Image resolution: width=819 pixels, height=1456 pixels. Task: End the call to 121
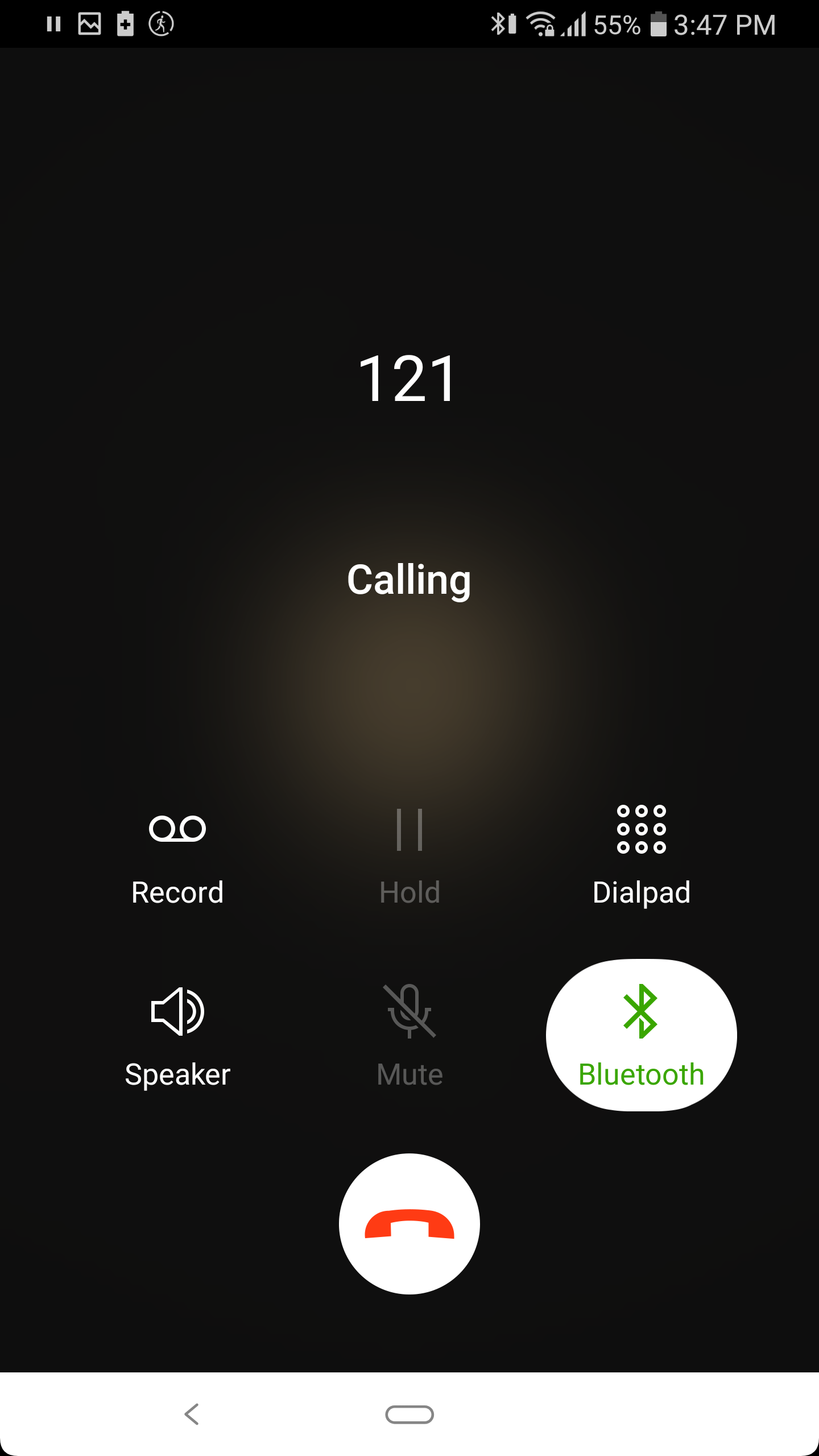[x=409, y=1223]
